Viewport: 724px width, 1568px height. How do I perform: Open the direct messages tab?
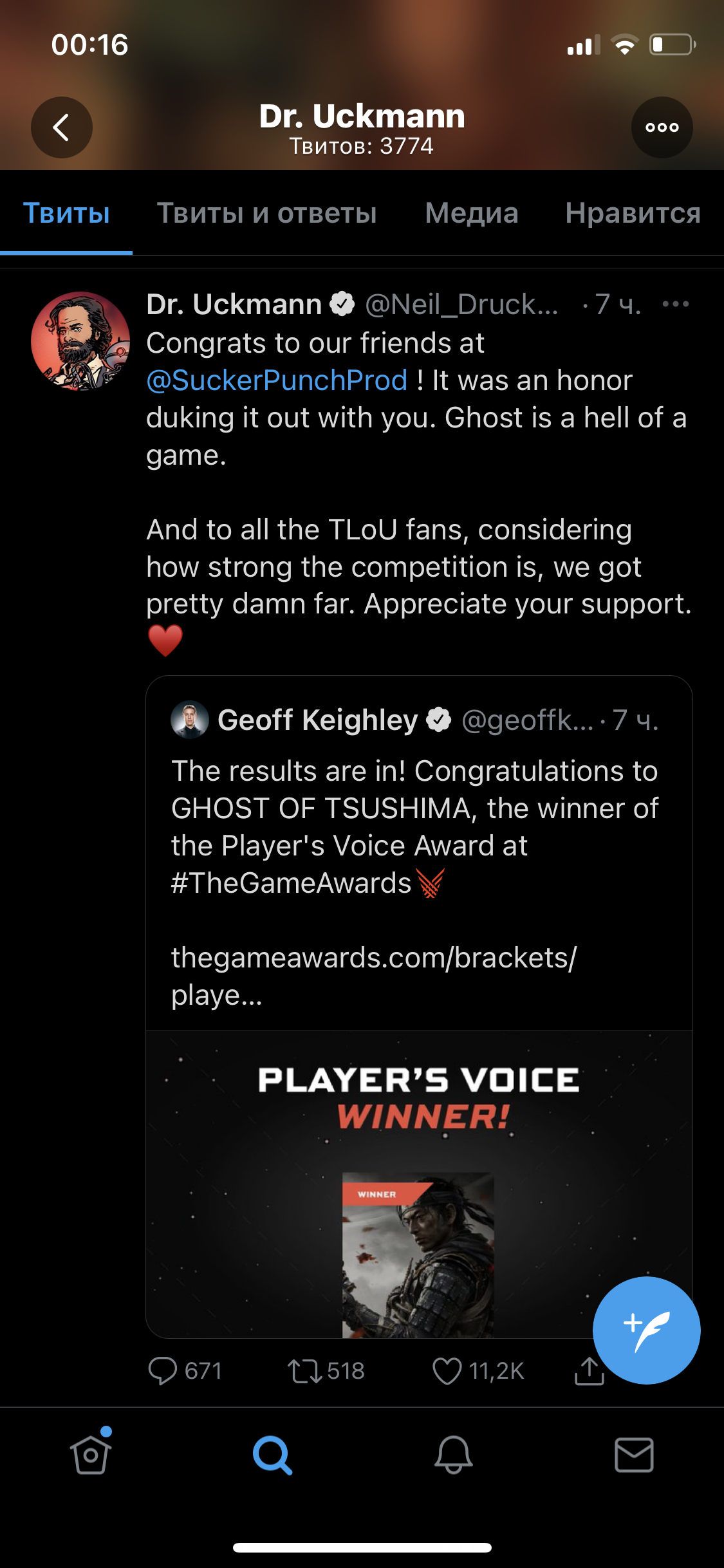[x=634, y=1455]
